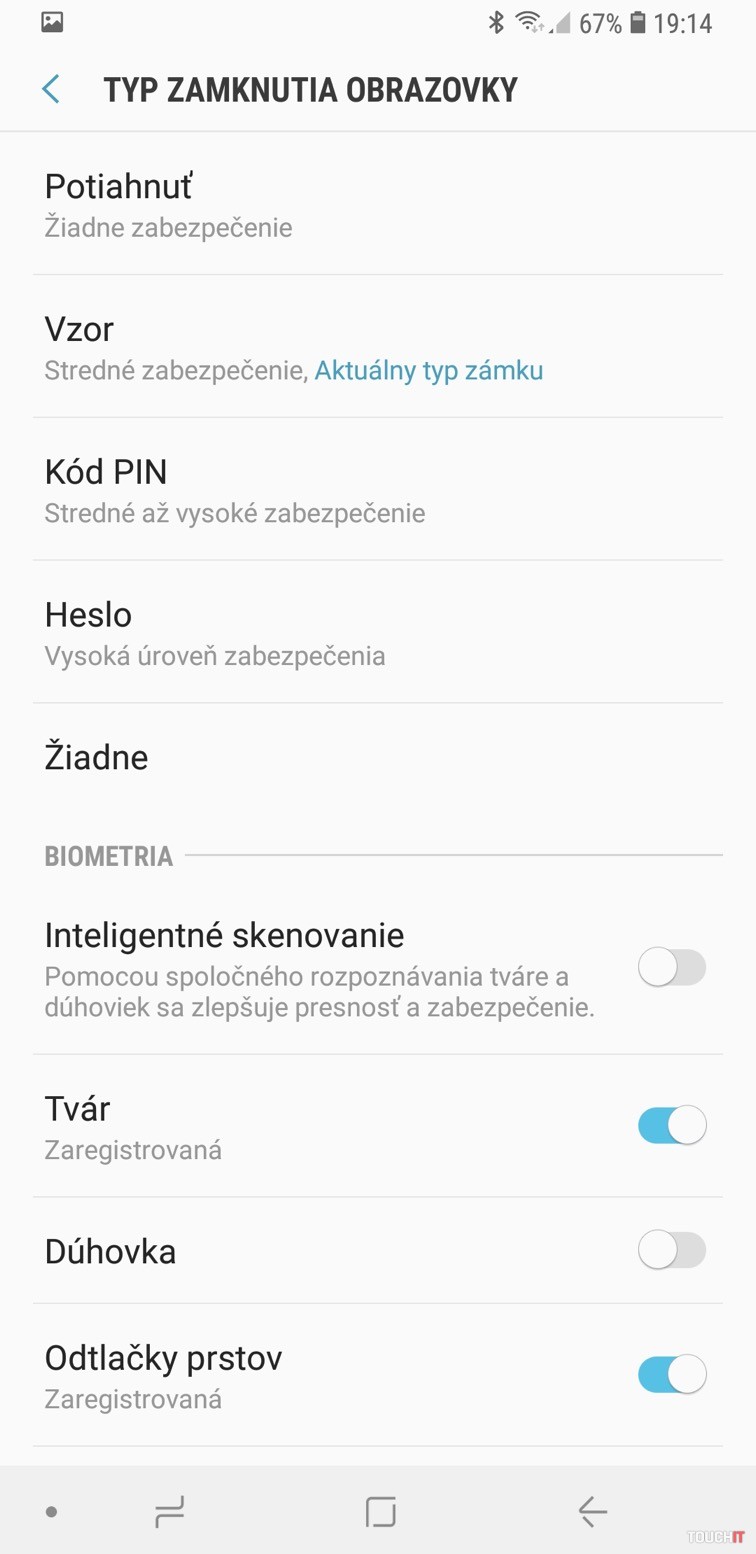The width and height of the screenshot is (756, 1554).
Task: Enable the Dúhovka switch
Action: (x=671, y=1250)
